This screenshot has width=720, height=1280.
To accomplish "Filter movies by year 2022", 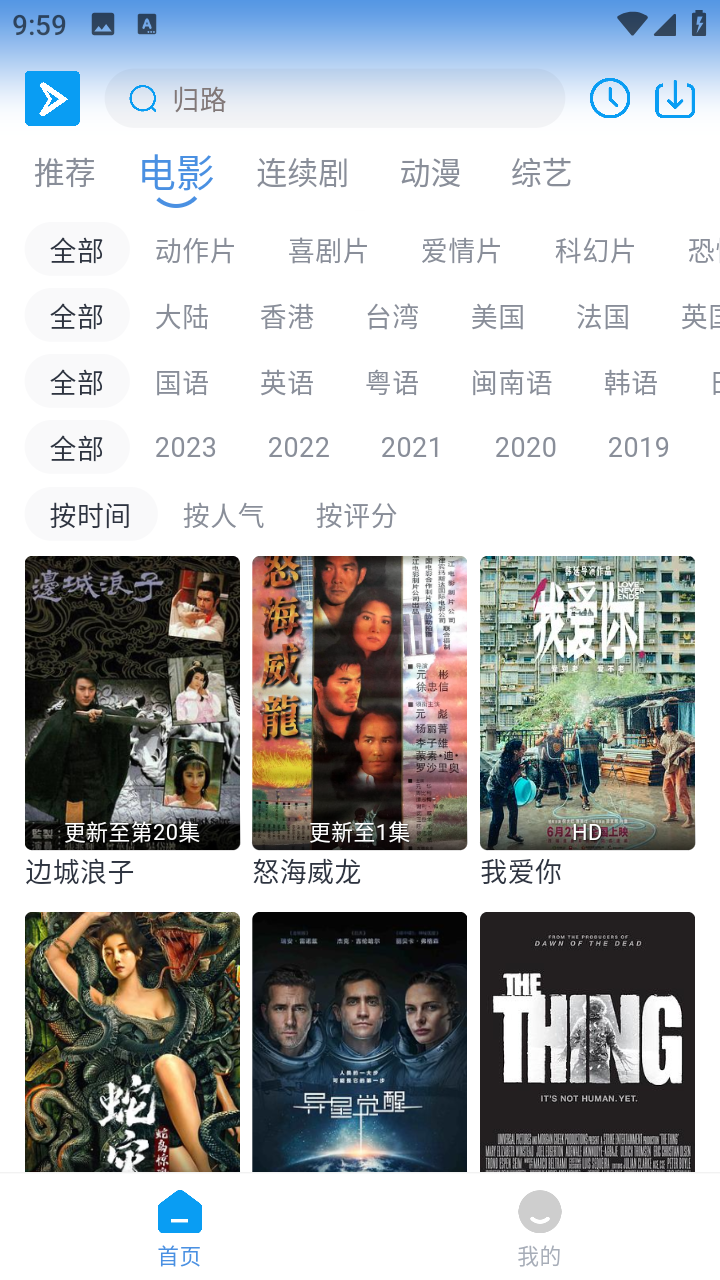I will coord(298,447).
